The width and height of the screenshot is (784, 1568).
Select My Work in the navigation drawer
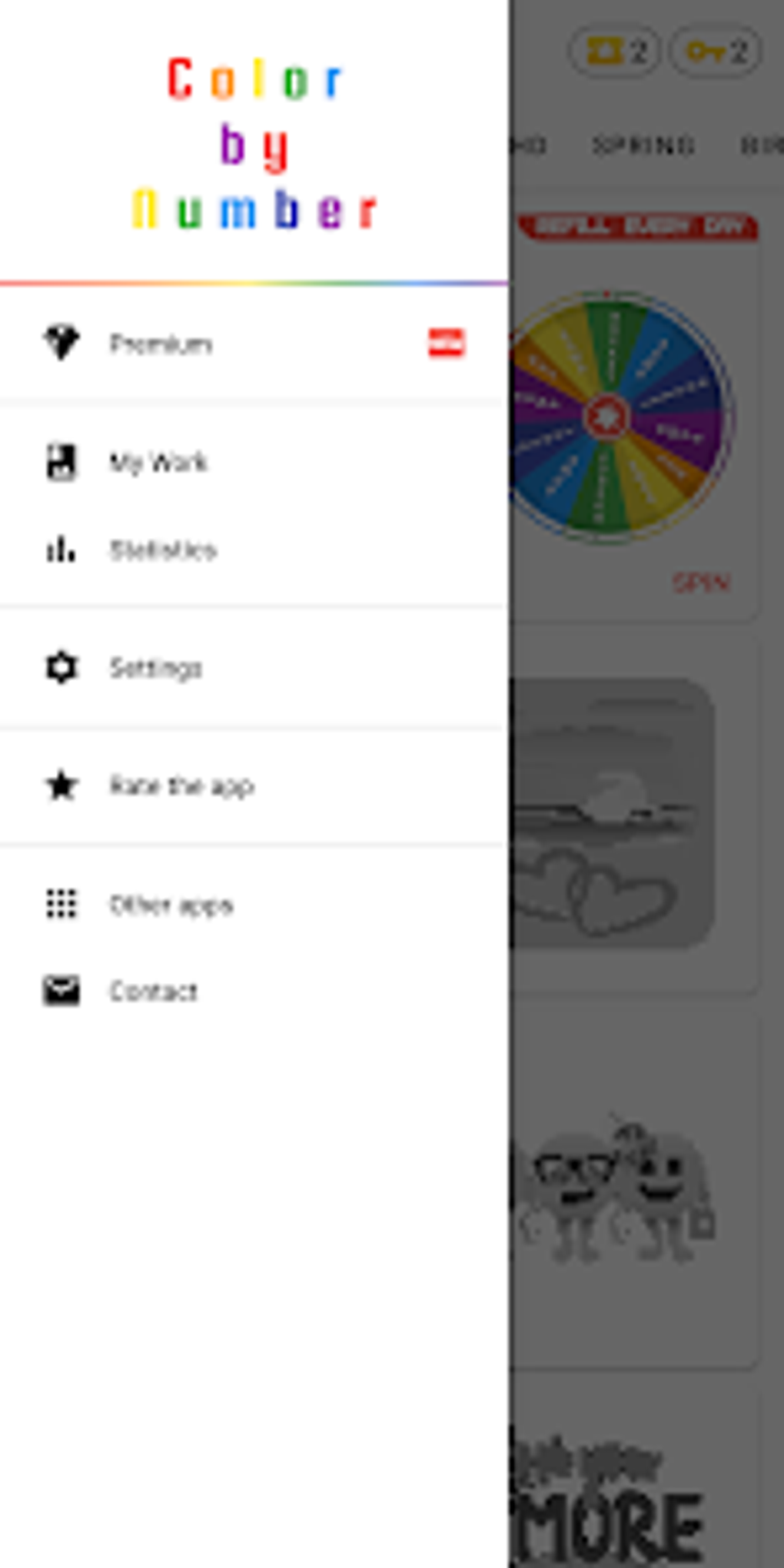[x=158, y=462]
